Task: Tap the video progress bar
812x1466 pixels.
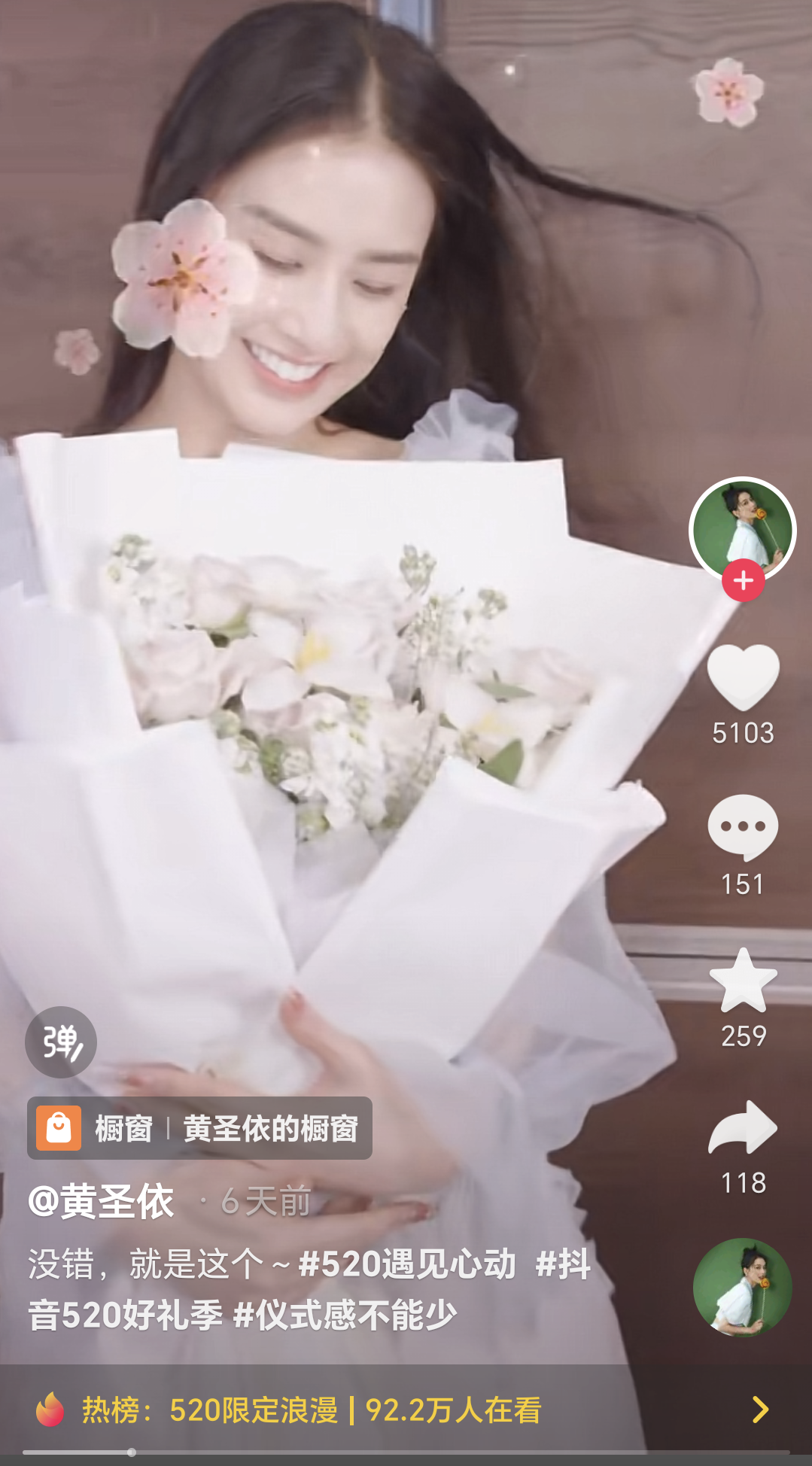Action: 406,1452
